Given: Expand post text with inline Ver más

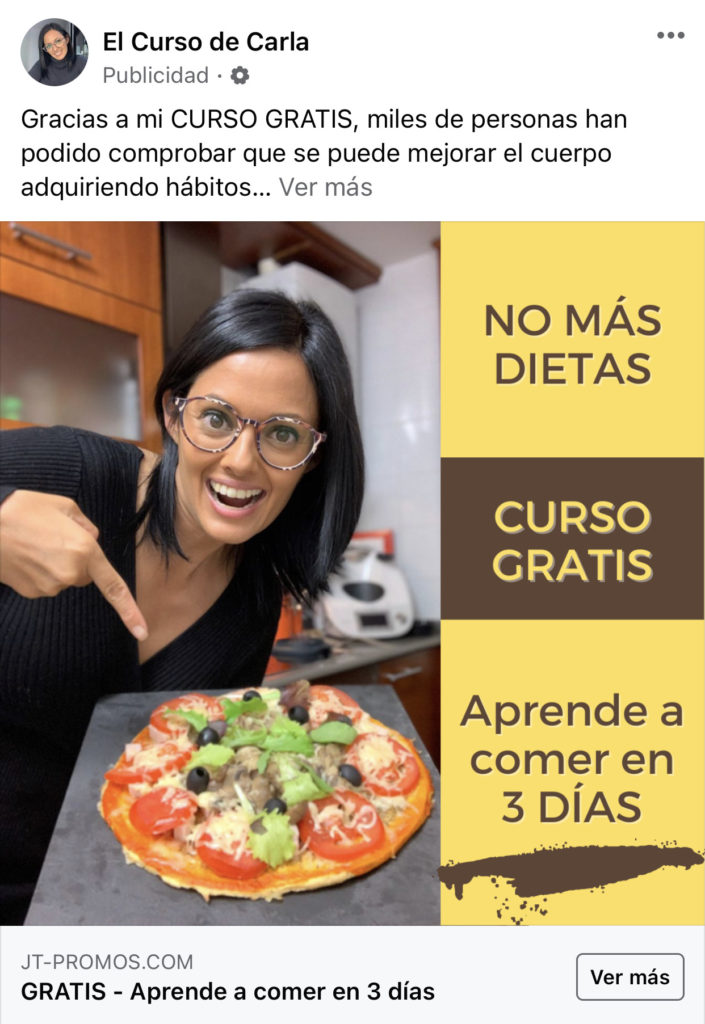Looking at the screenshot, I should [325, 187].
